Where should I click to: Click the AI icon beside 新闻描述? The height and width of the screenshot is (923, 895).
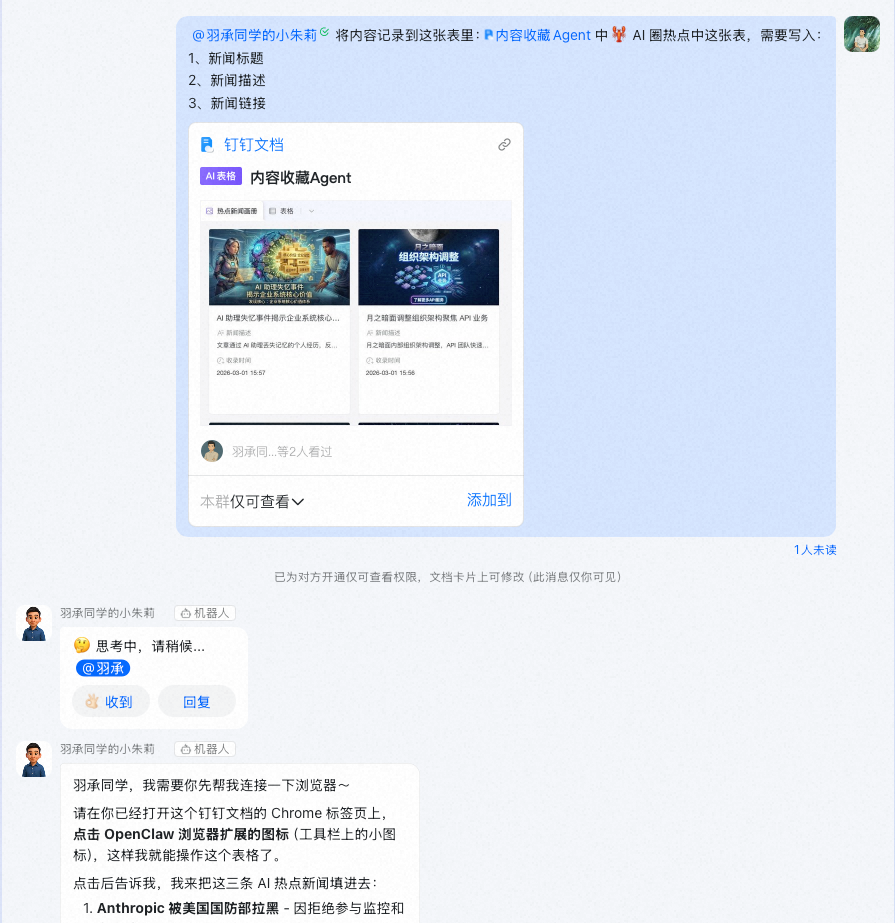coord(220,332)
